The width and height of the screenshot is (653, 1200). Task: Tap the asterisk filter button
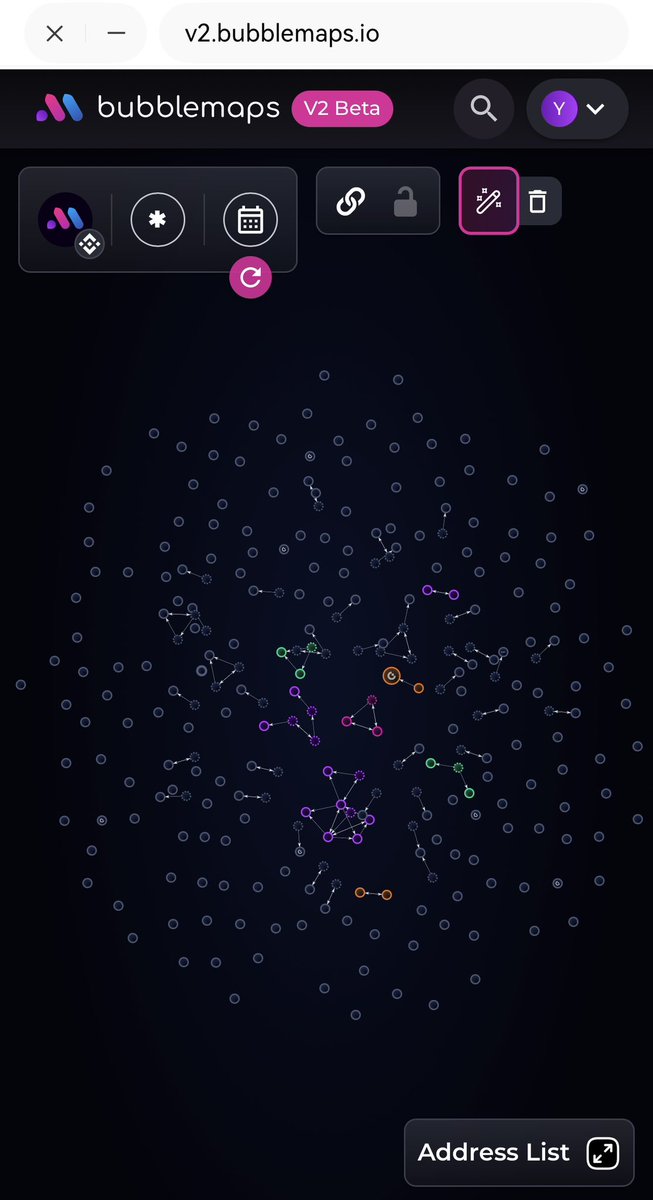pyautogui.click(x=157, y=219)
